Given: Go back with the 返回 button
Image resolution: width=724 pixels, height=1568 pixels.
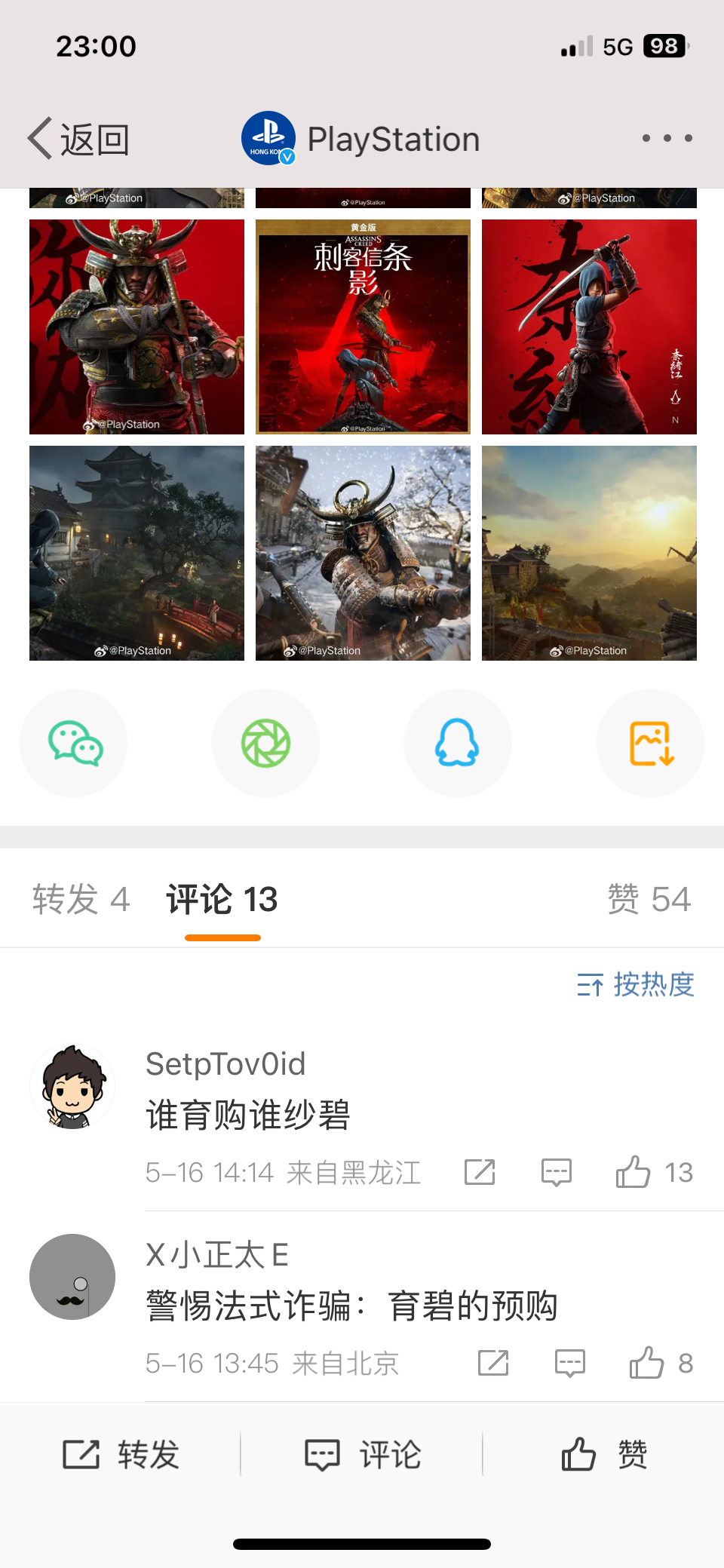Looking at the screenshot, I should click(79, 139).
